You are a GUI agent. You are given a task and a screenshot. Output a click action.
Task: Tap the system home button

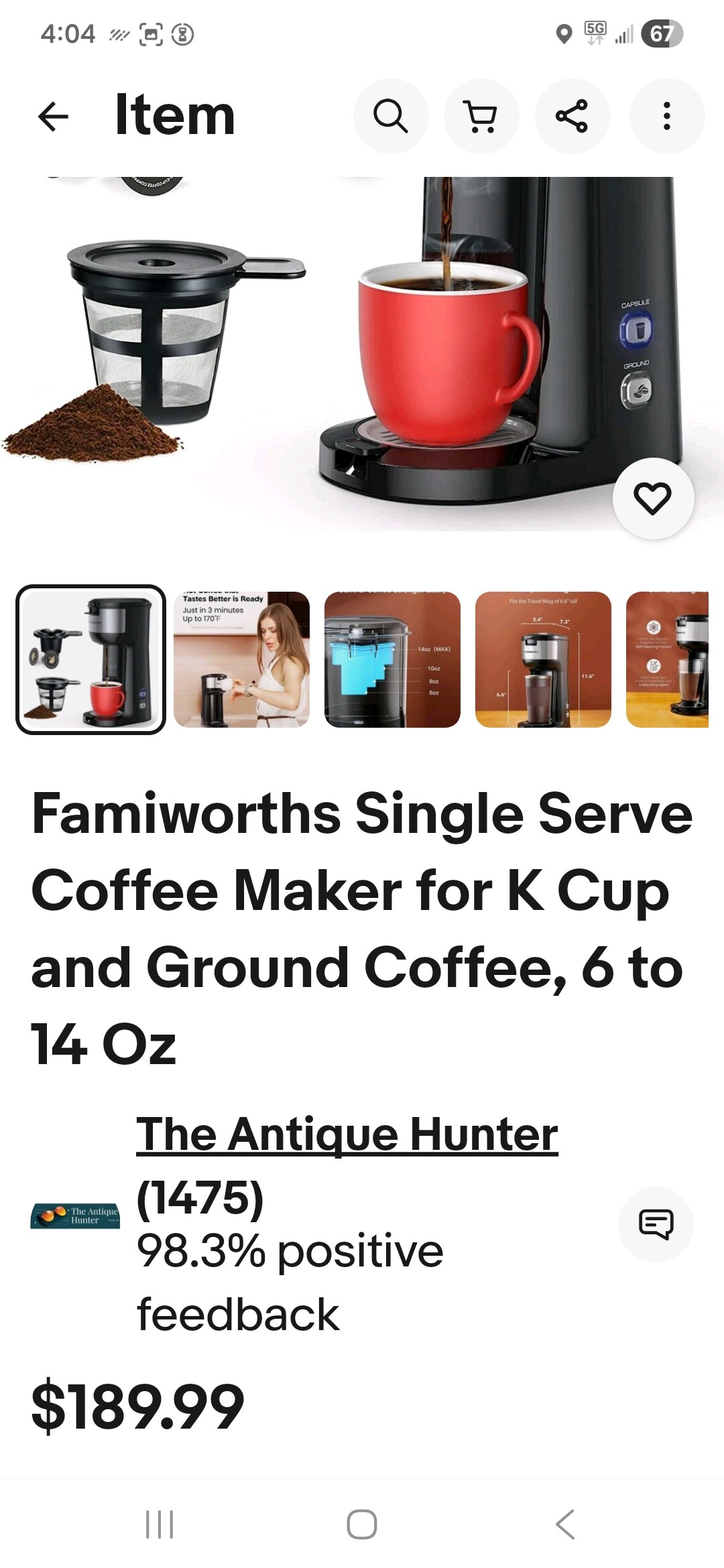[362, 1524]
